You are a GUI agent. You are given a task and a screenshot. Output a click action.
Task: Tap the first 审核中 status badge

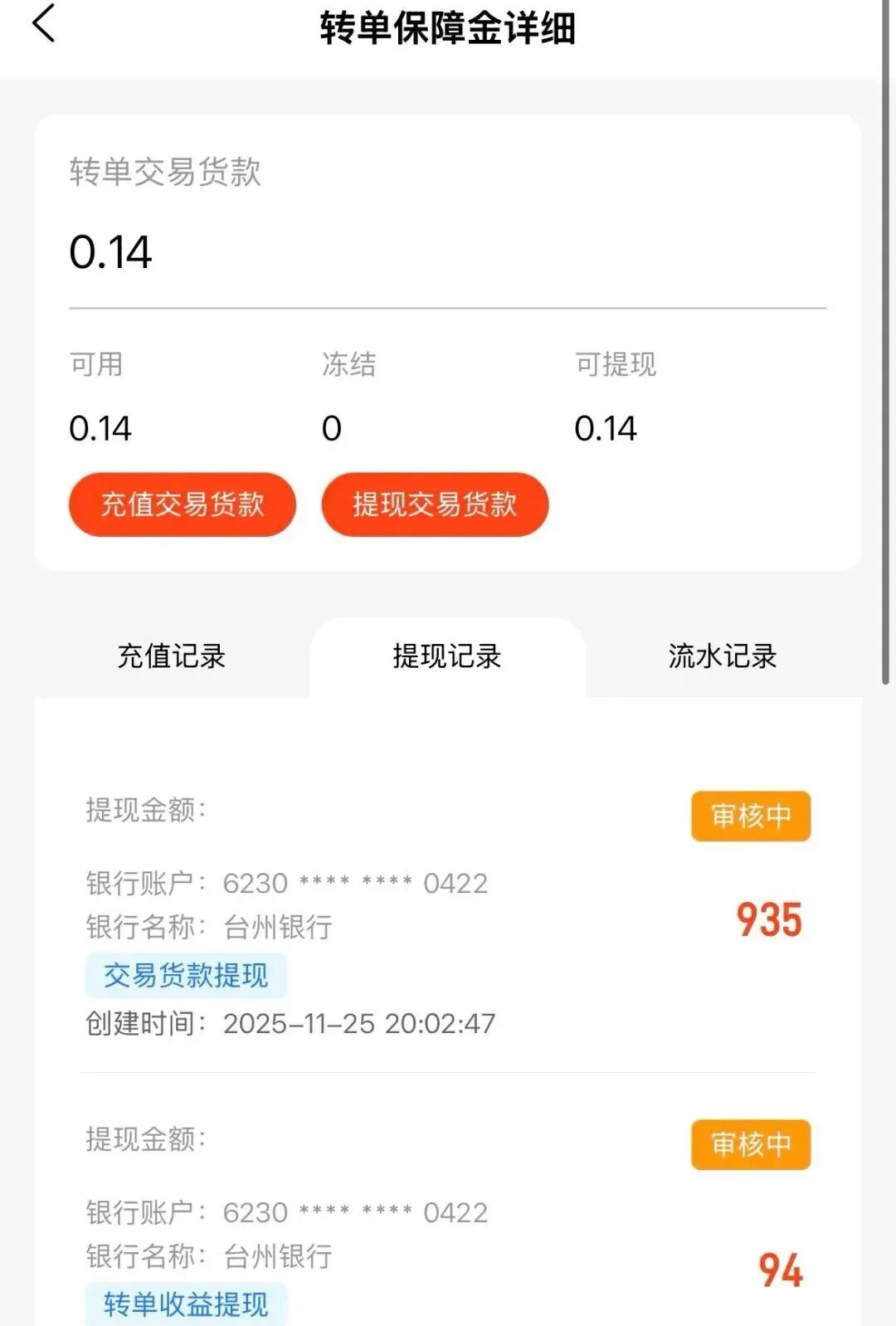749,817
